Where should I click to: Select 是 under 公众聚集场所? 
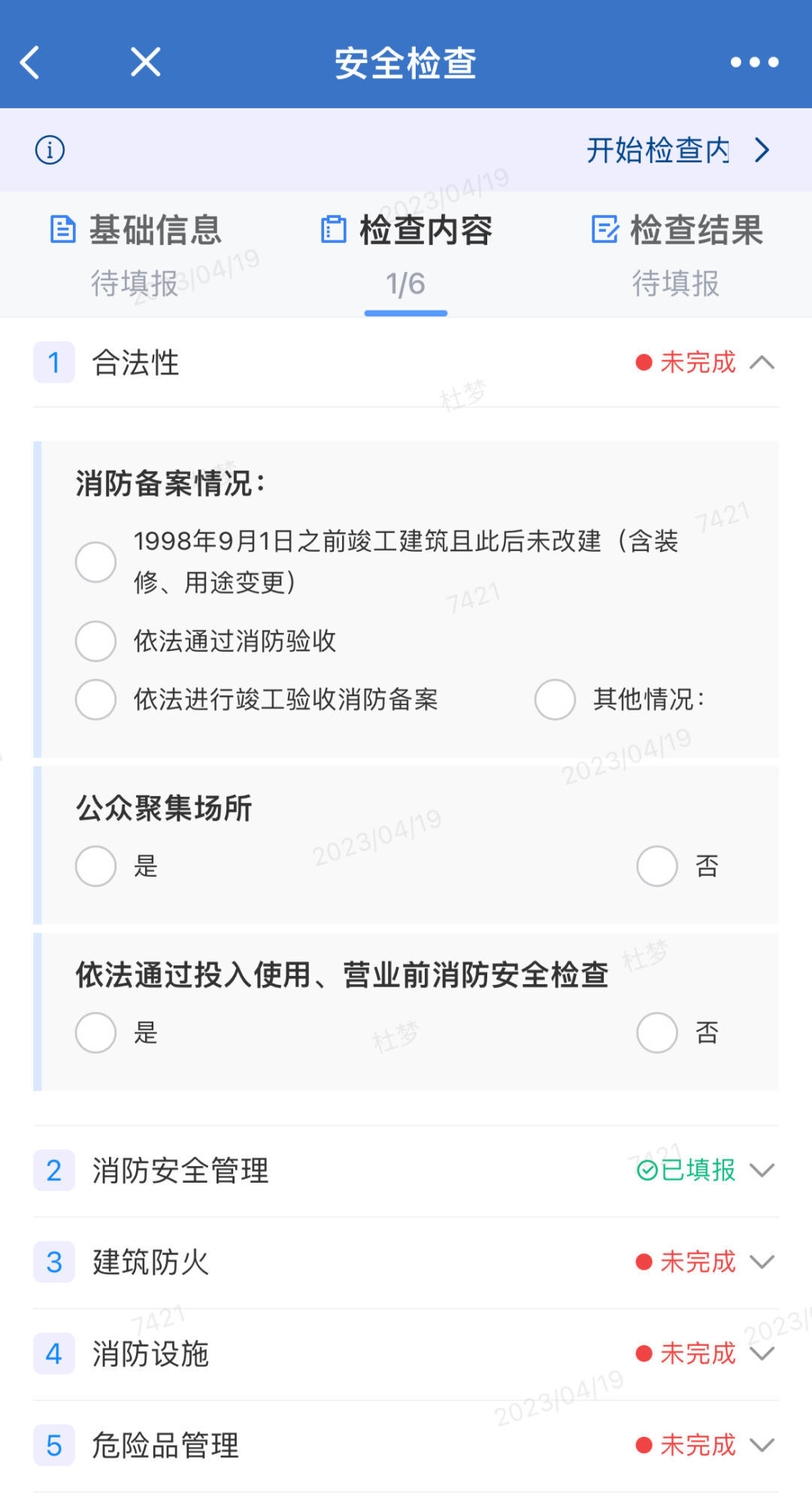[x=95, y=866]
